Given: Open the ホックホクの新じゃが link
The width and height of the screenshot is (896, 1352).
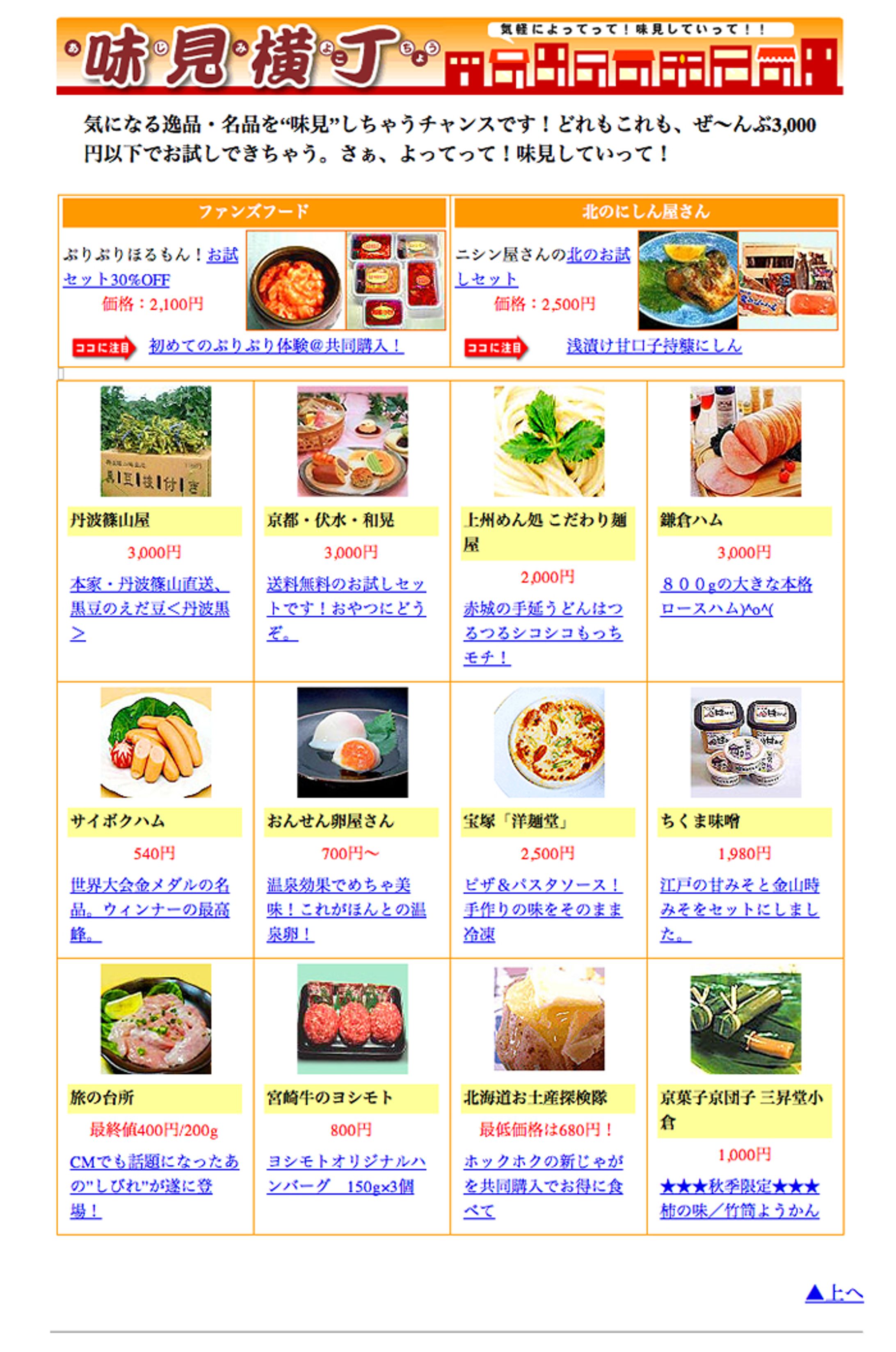Looking at the screenshot, I should (x=542, y=1186).
